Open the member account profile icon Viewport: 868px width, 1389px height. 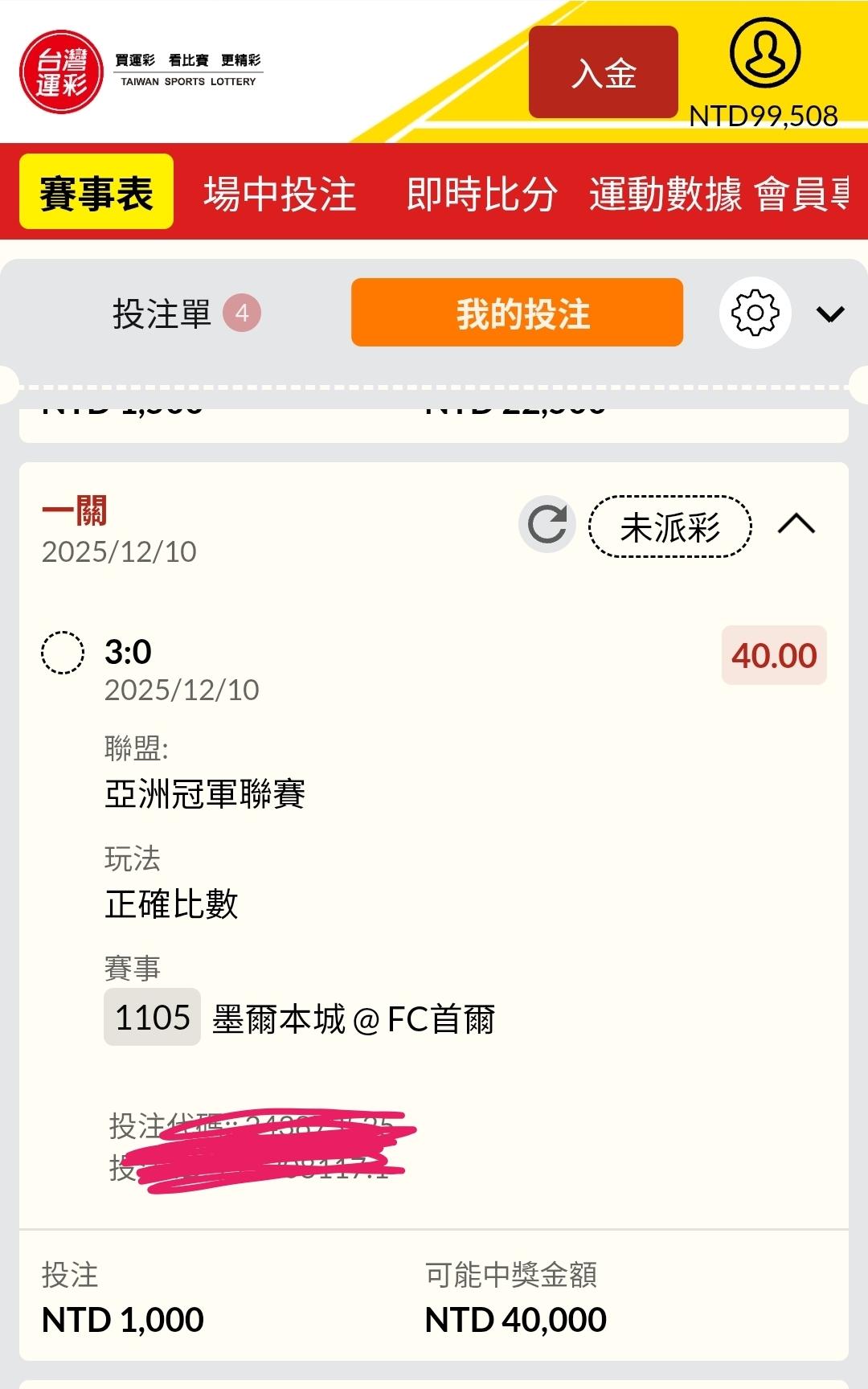(x=764, y=53)
